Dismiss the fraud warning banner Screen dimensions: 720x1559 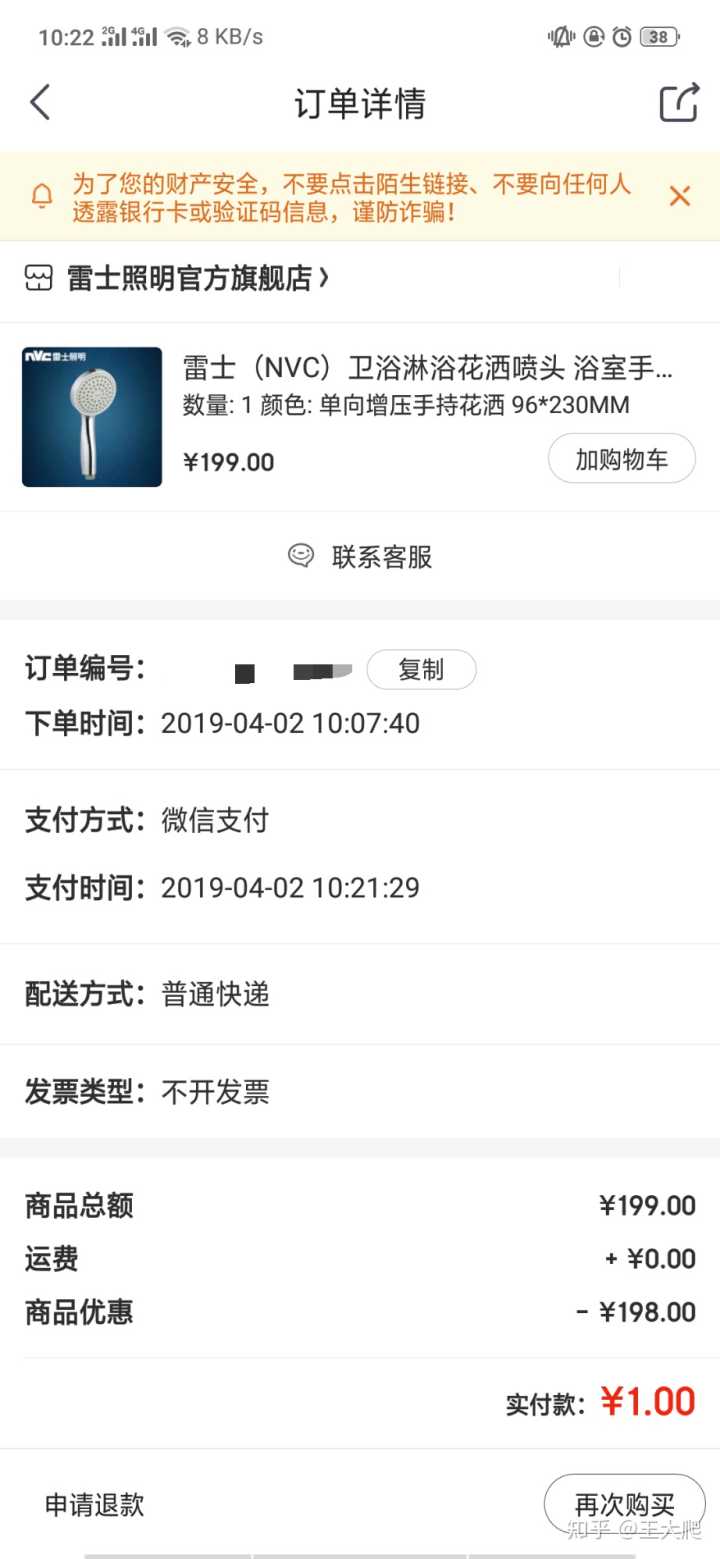tap(679, 196)
